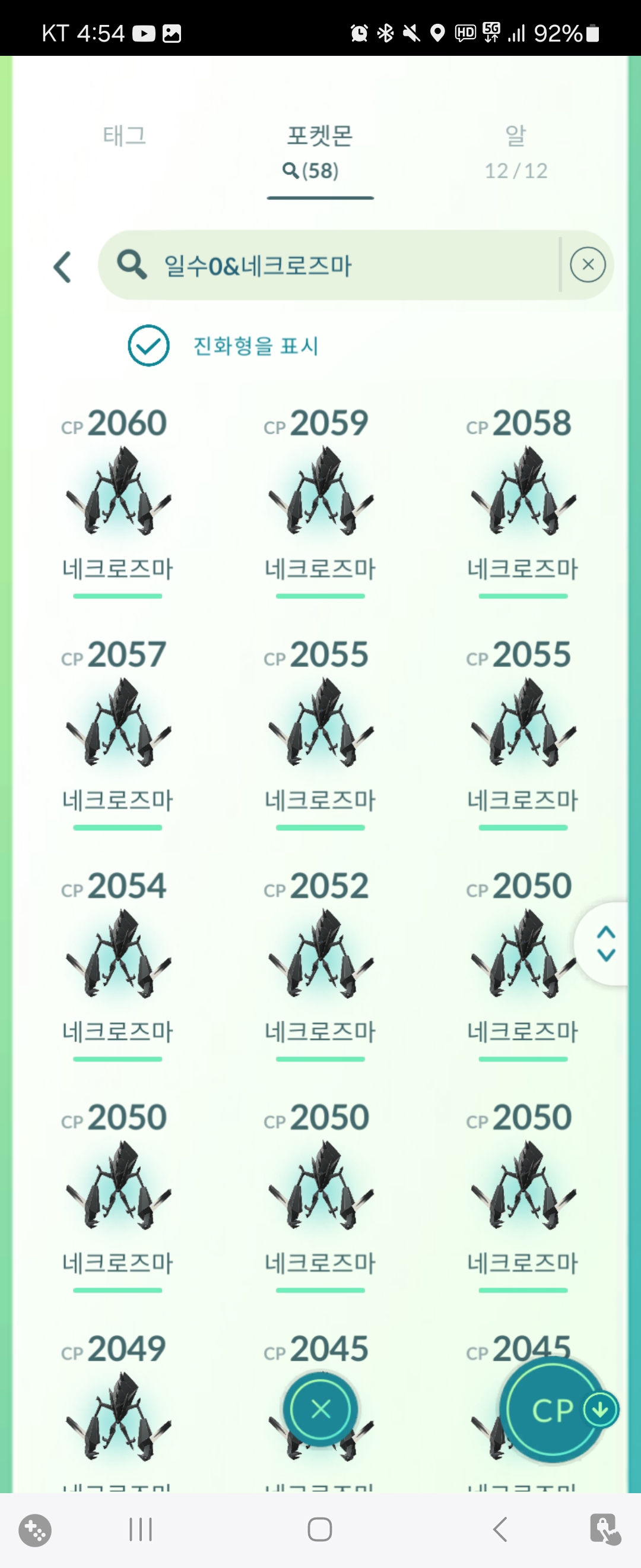Screen dimensions: 641x1568
Task: Close the Pokémon list with X button
Action: pyautogui.click(x=320, y=1408)
